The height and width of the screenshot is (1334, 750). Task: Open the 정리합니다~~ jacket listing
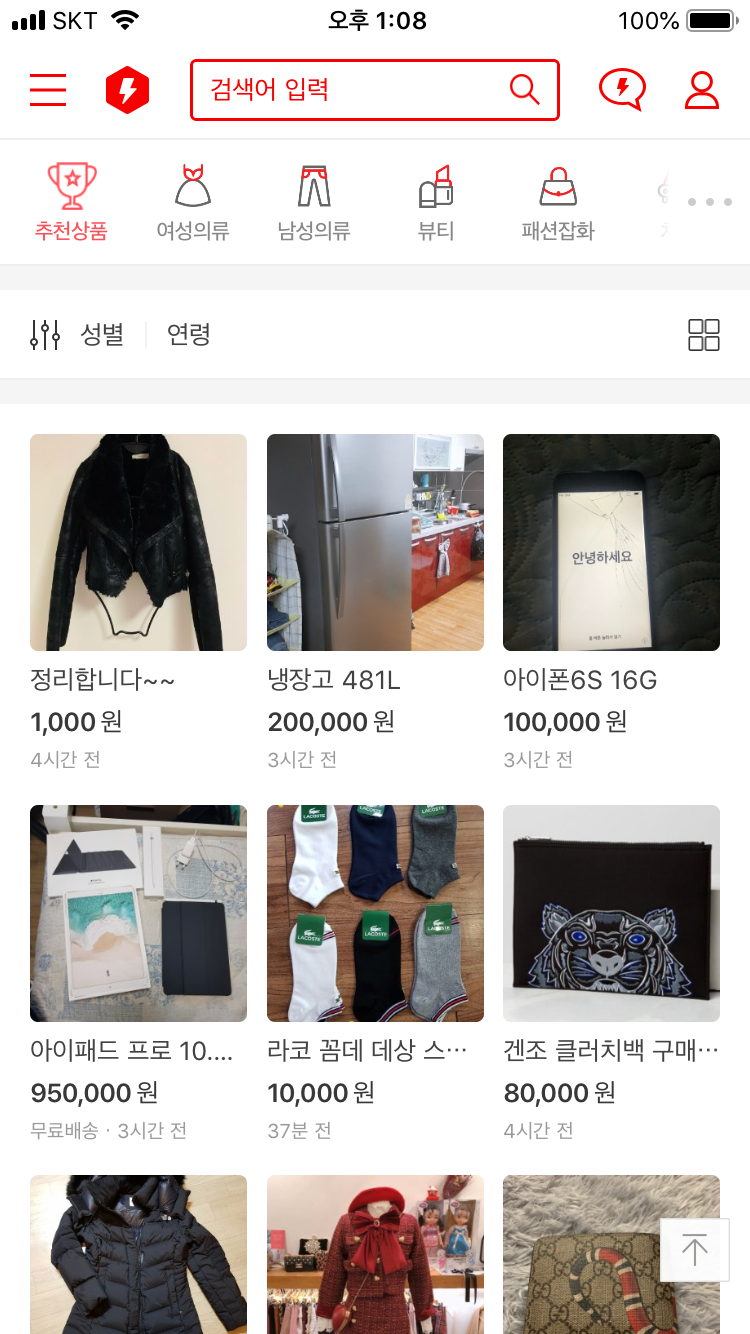coord(138,543)
